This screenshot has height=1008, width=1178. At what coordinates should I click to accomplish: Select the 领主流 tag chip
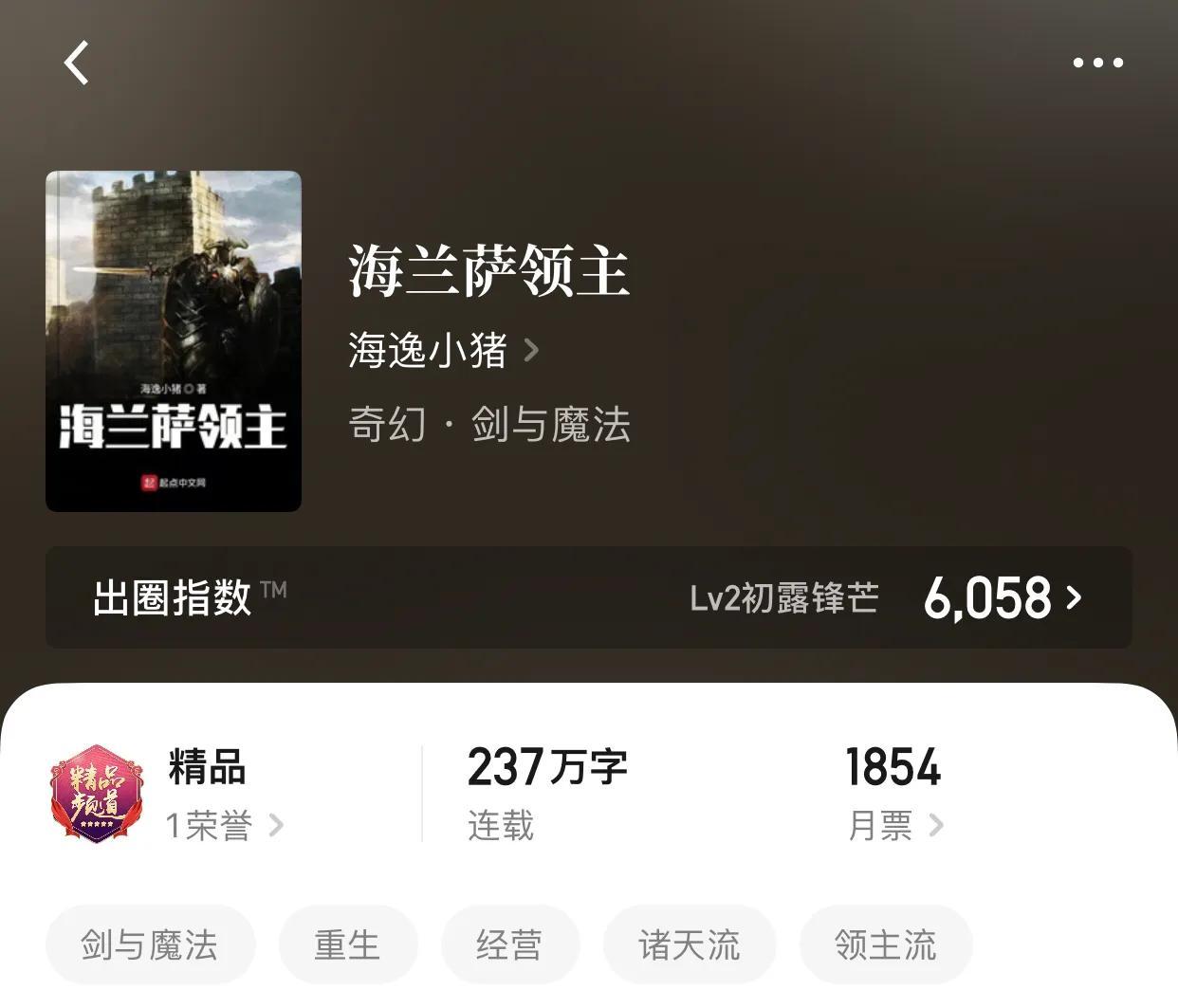[x=885, y=944]
